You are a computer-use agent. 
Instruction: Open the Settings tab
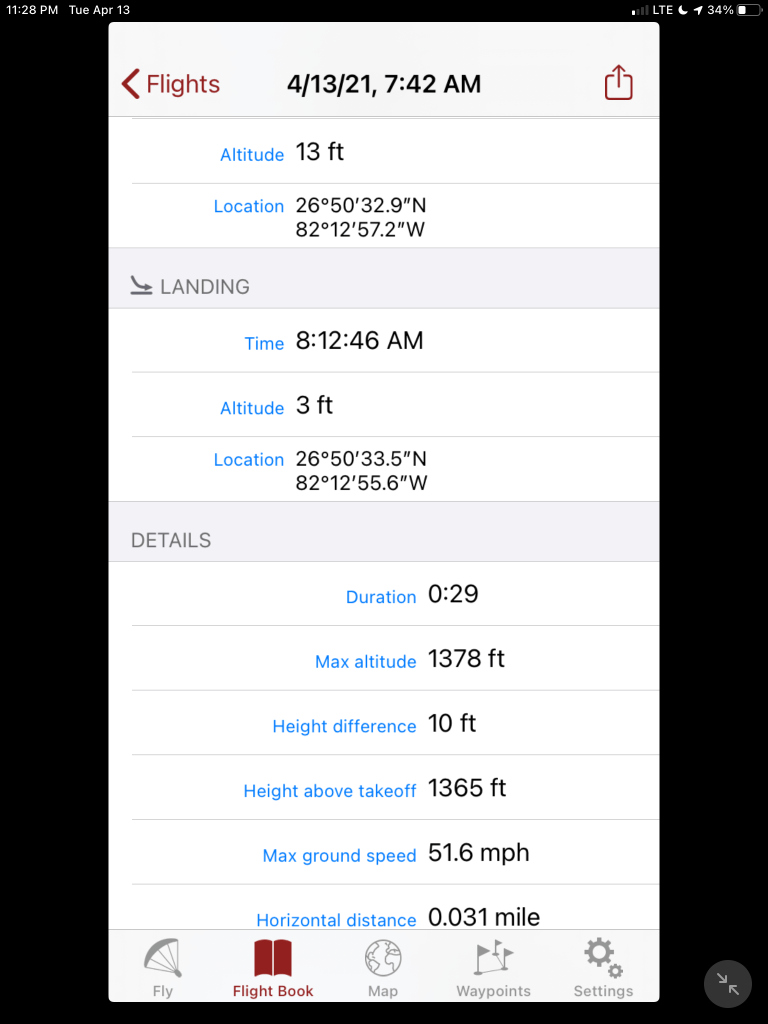[x=603, y=967]
